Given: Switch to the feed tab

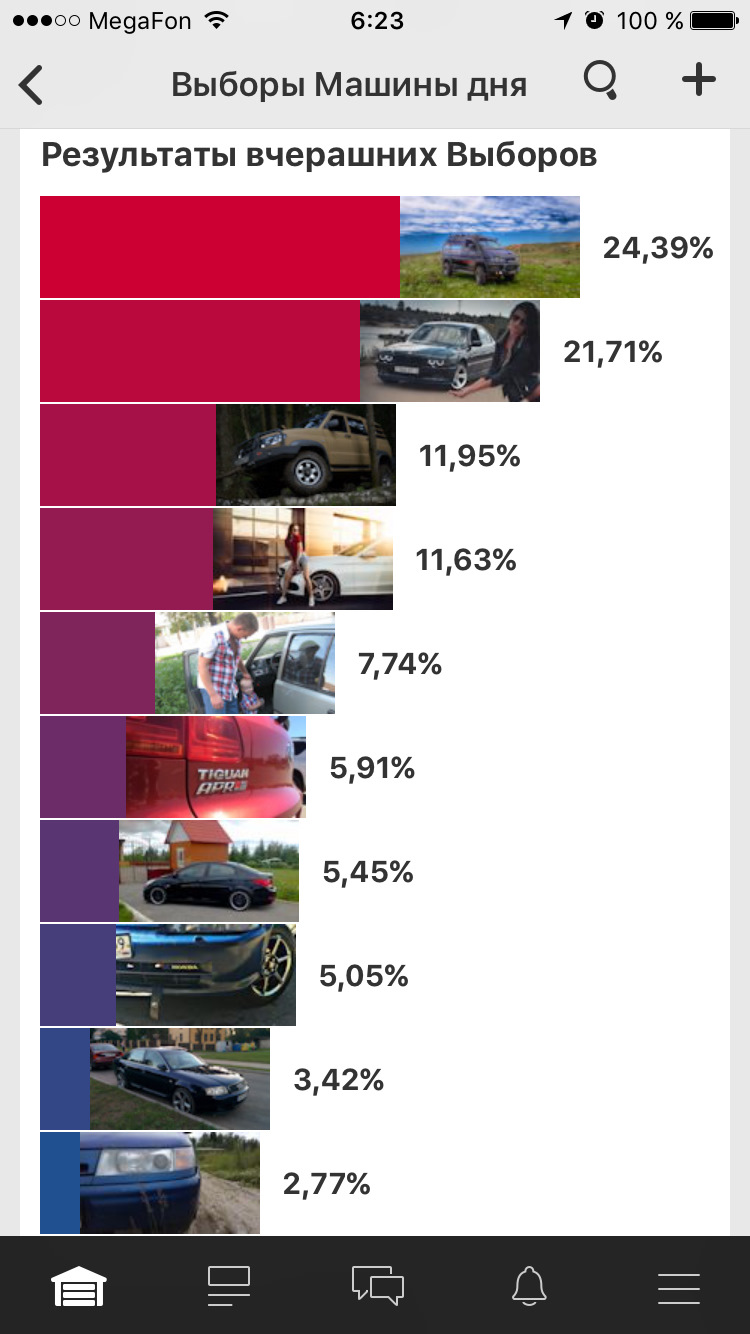Looking at the screenshot, I should tap(228, 1285).
